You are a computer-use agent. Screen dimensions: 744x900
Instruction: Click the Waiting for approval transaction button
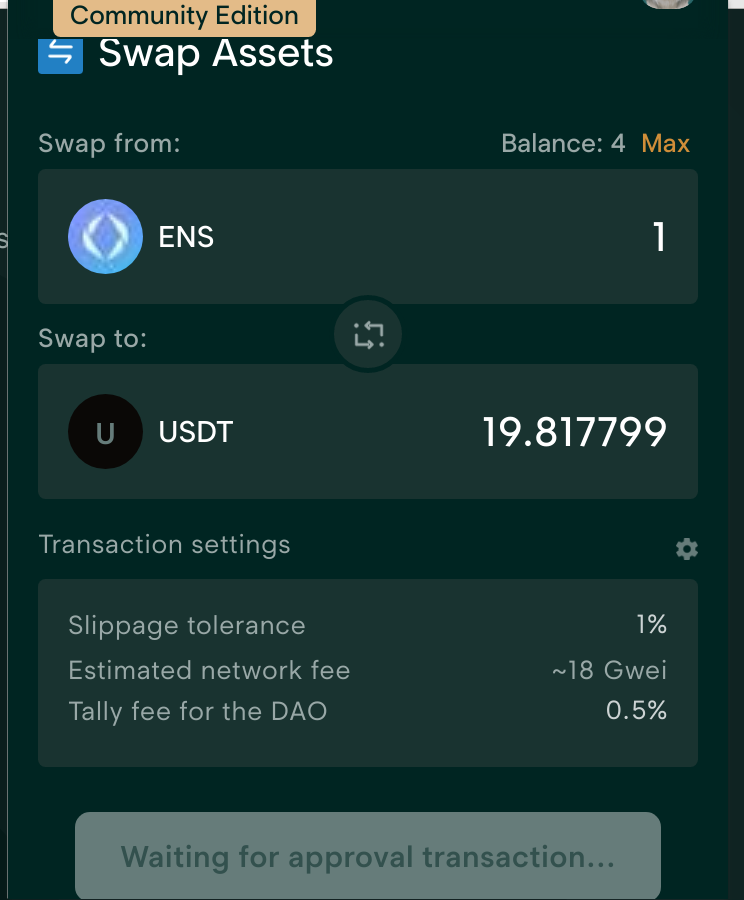point(367,856)
